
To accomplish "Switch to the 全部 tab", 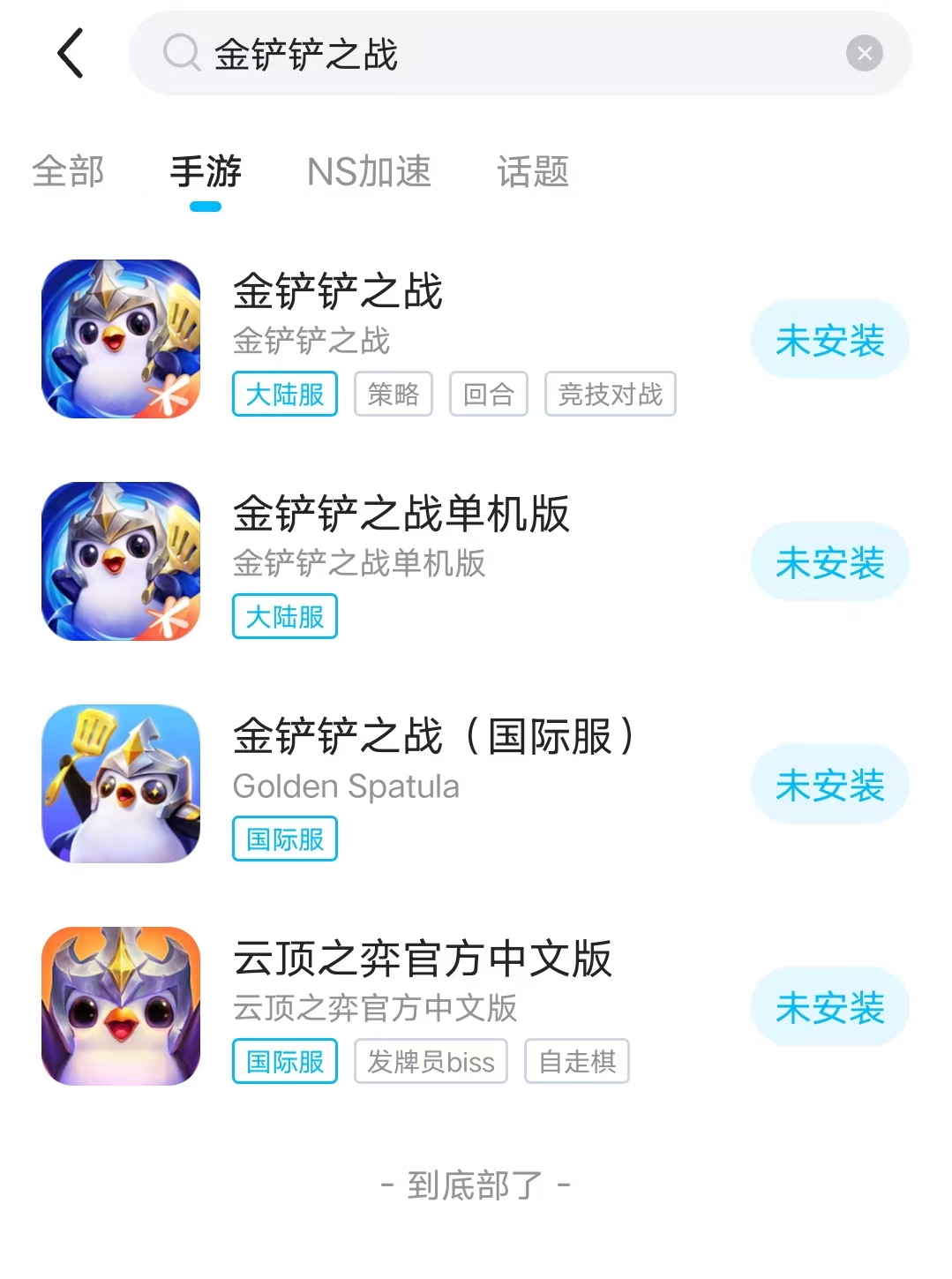I will pyautogui.click(x=68, y=171).
